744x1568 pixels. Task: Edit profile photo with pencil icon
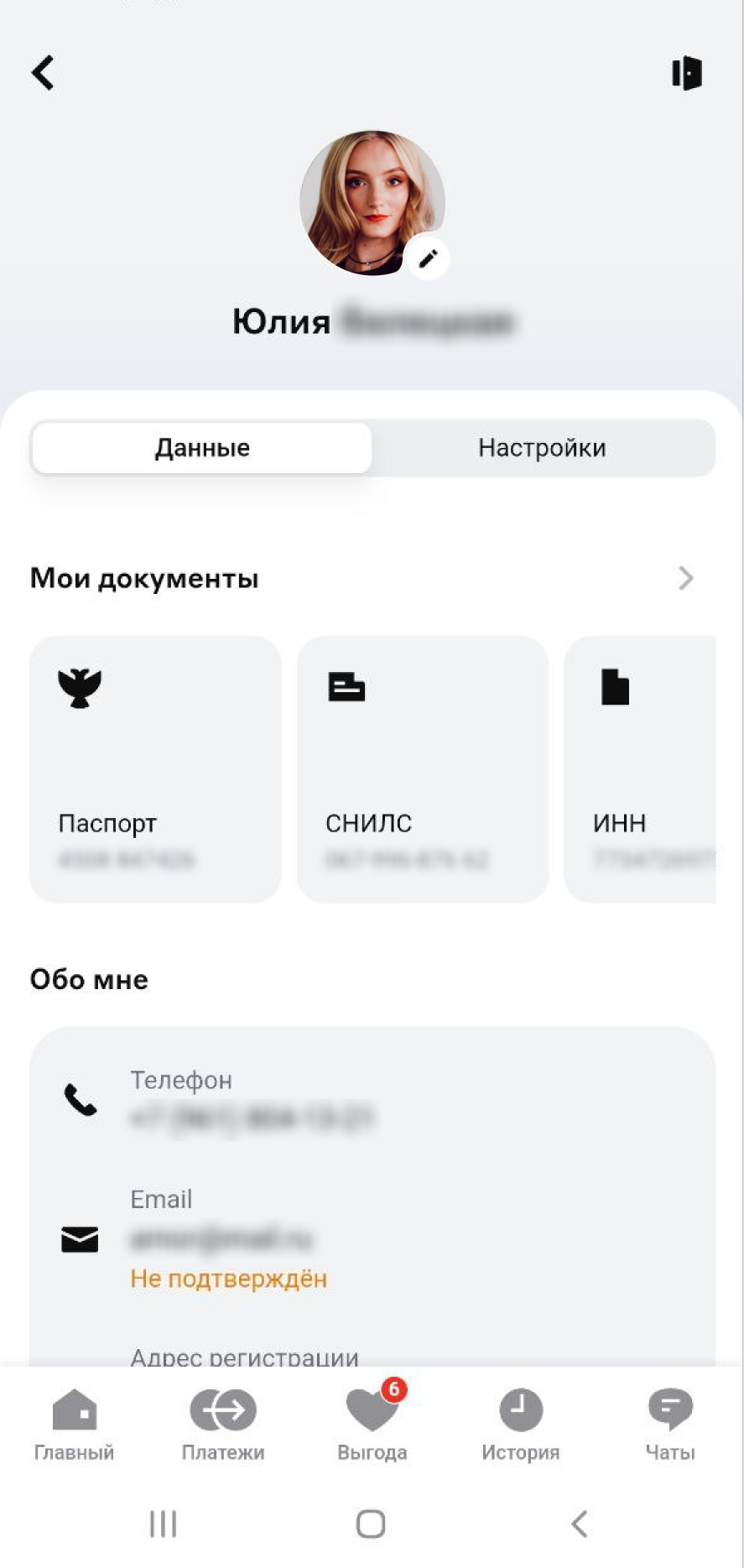tap(428, 258)
